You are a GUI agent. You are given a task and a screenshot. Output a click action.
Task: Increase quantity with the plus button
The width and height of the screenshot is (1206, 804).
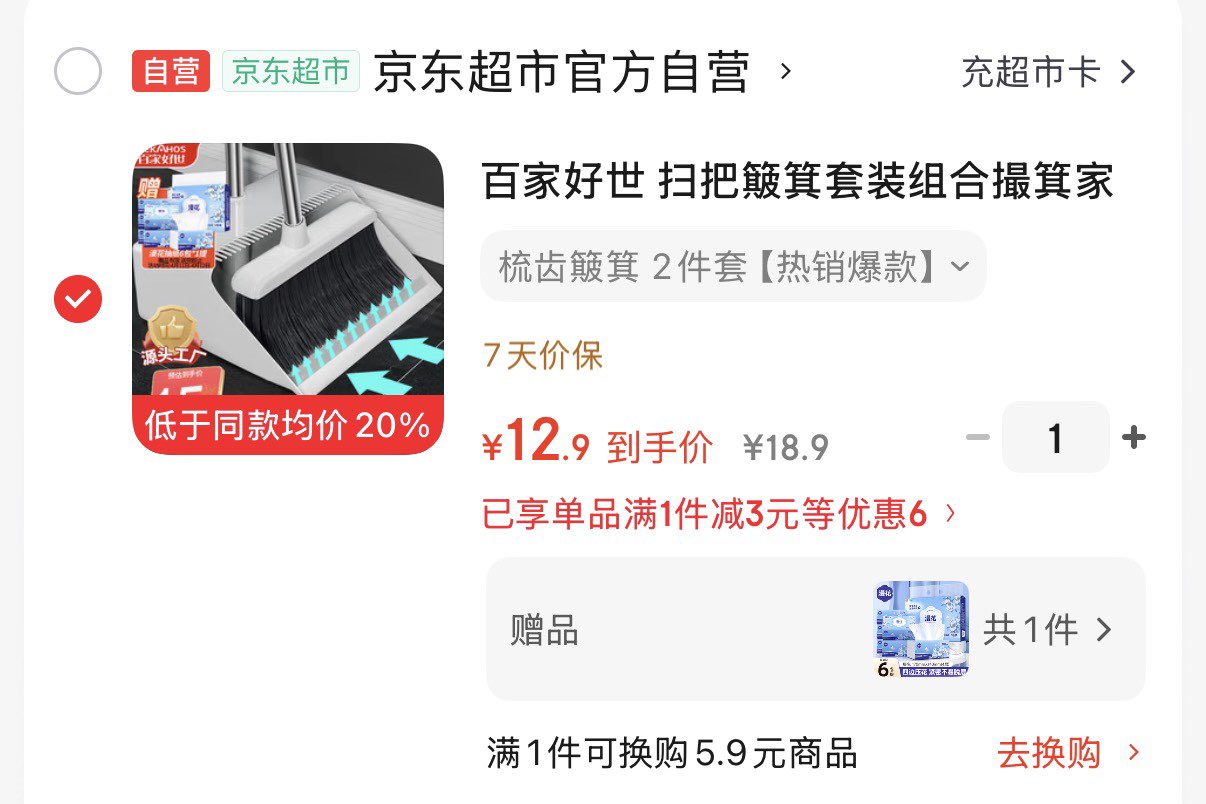[x=1134, y=437]
